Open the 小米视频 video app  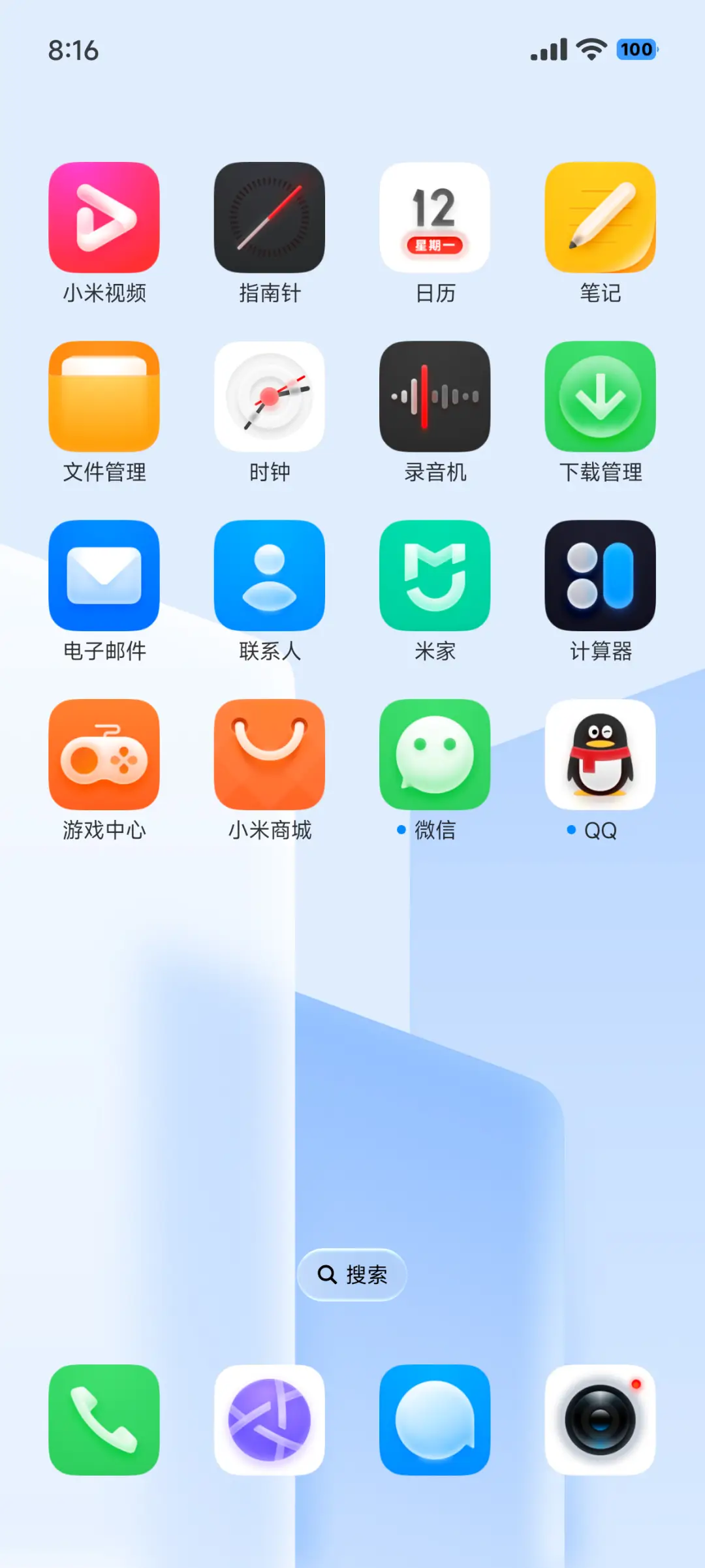point(104,217)
